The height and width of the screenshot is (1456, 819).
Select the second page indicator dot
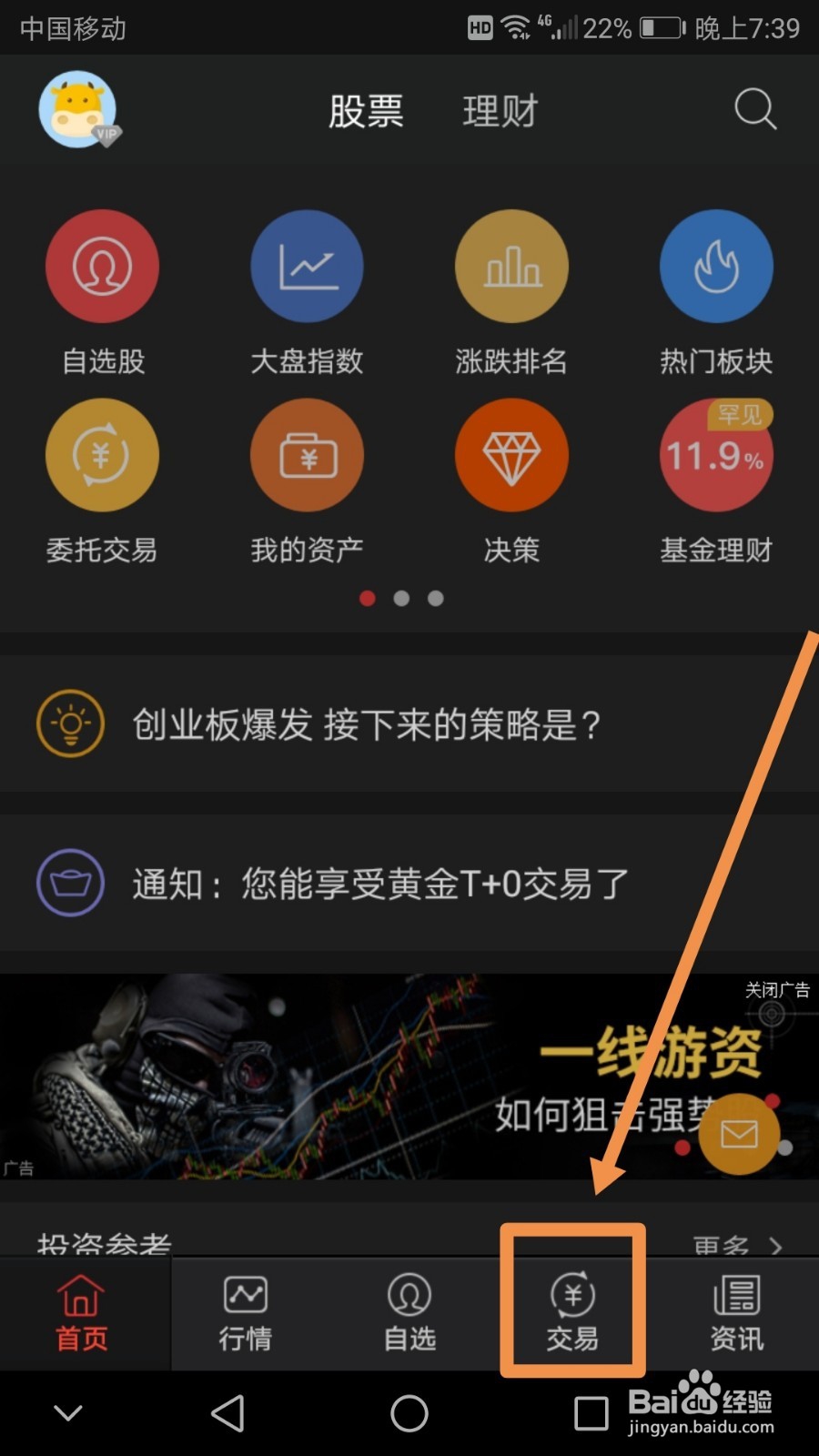tap(401, 598)
